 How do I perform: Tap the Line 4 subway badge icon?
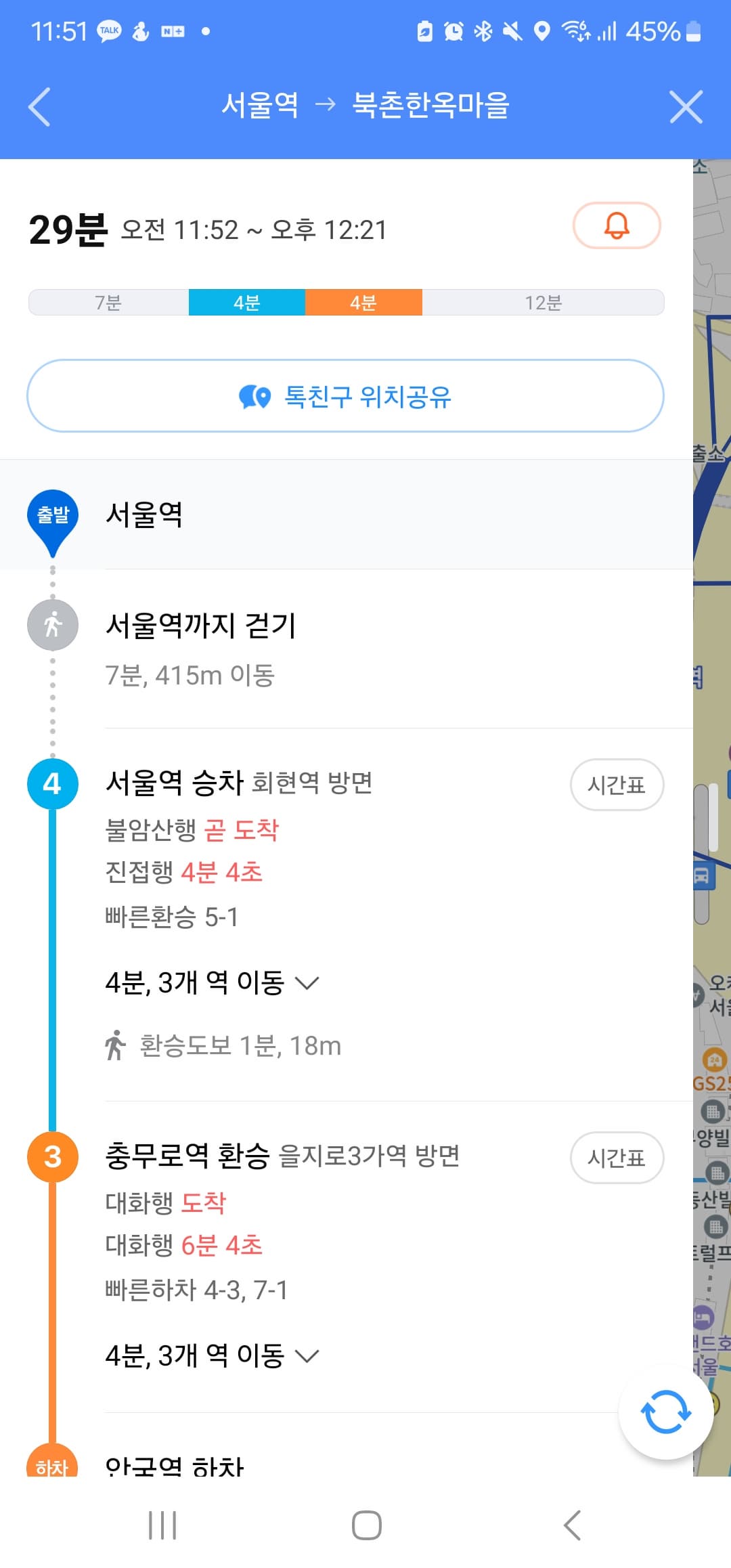52,783
